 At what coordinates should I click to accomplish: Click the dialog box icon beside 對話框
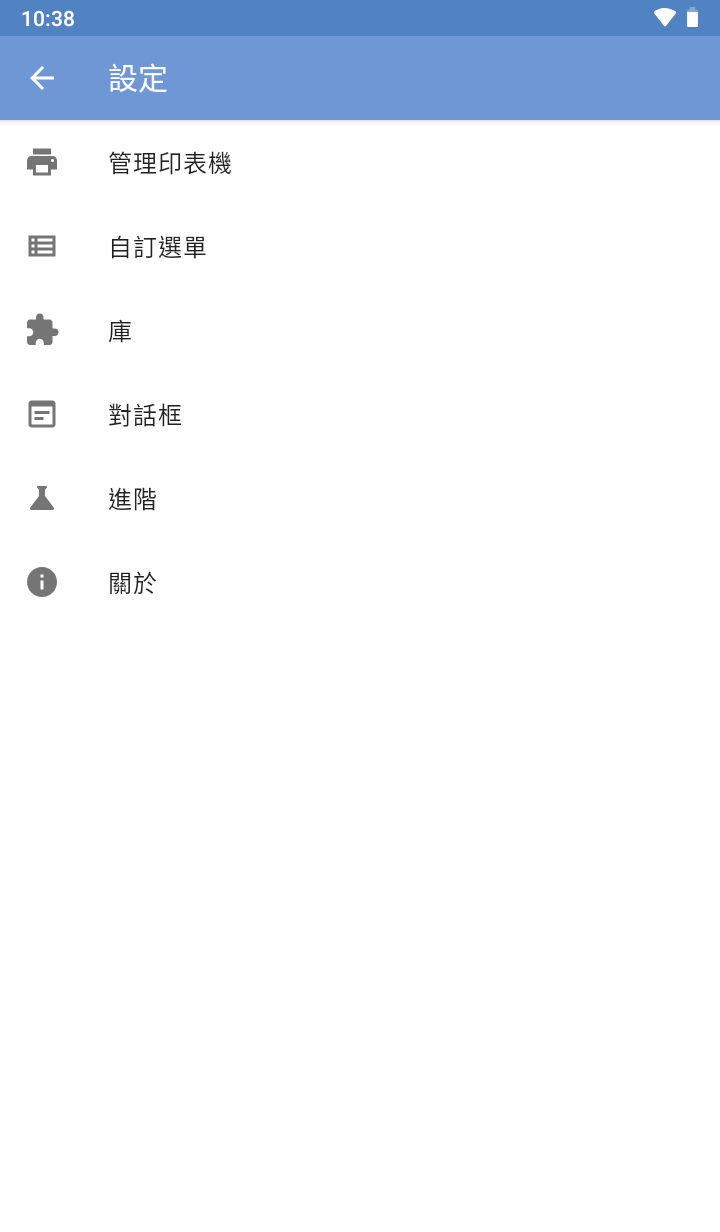(x=41, y=414)
